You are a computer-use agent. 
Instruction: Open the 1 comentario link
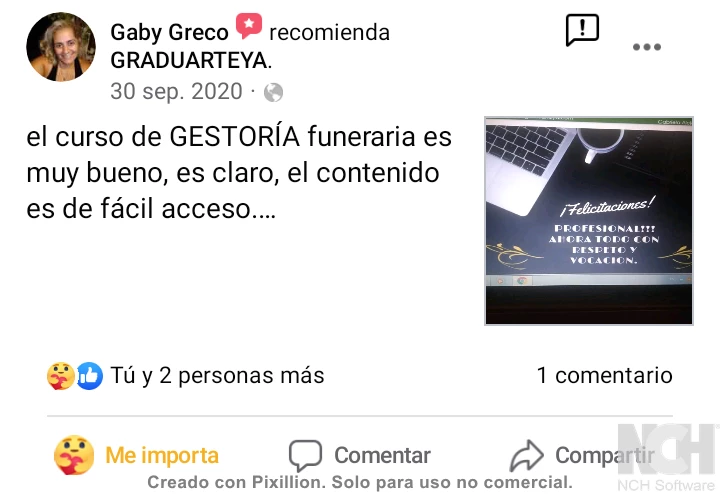pos(603,376)
